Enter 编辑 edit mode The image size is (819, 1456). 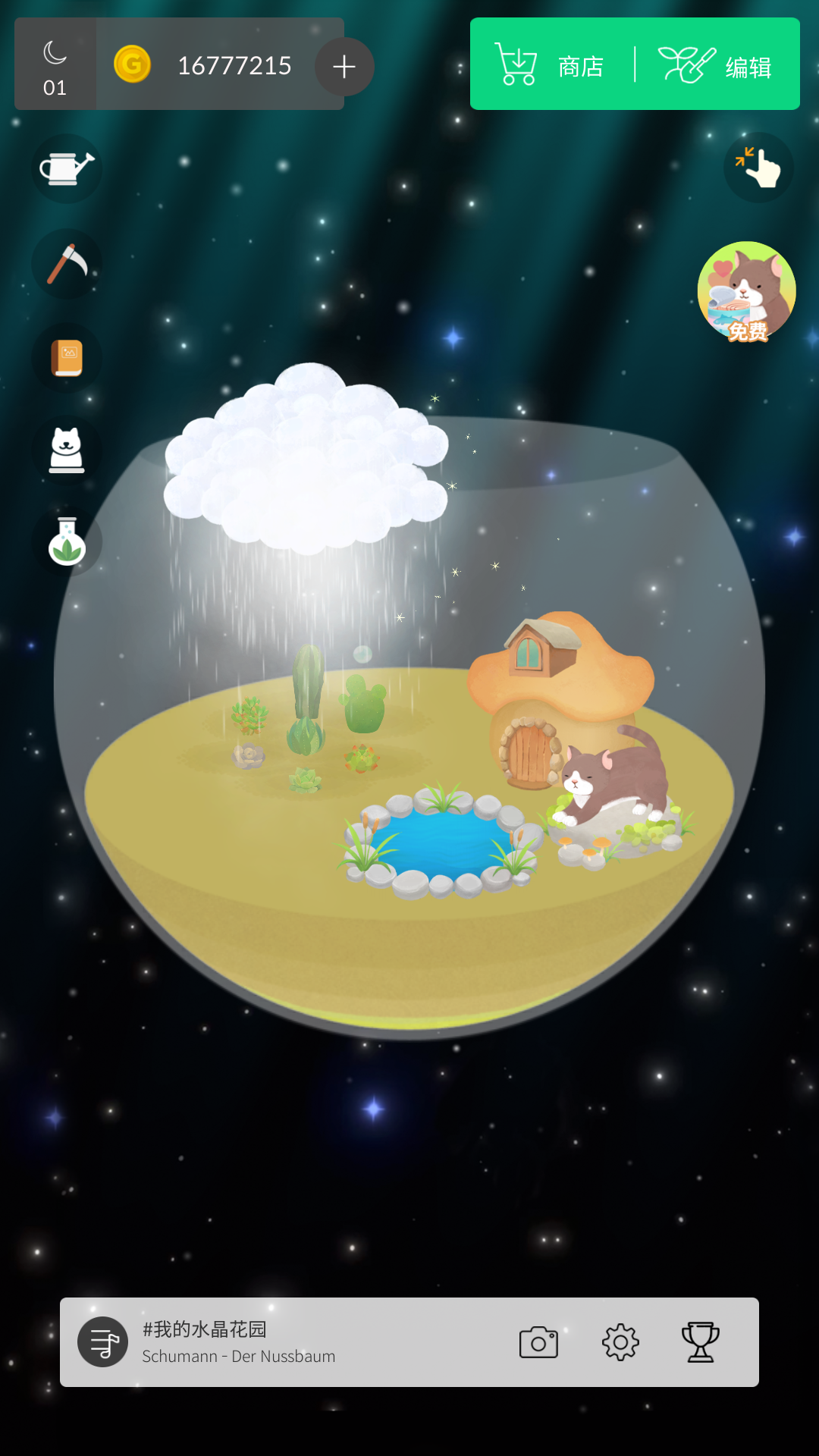coord(716,65)
